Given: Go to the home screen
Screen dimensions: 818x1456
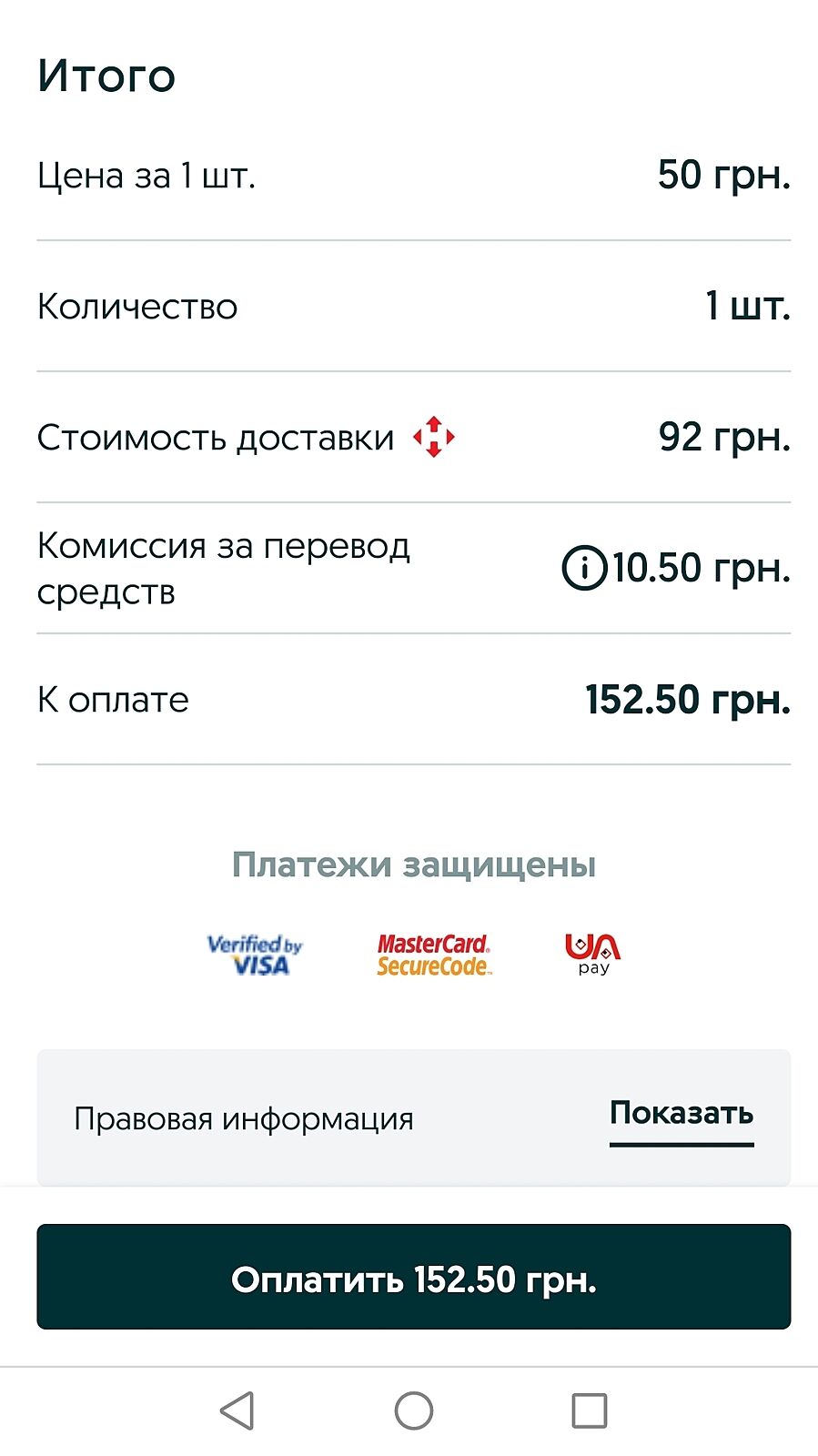Looking at the screenshot, I should click(x=414, y=1410).
